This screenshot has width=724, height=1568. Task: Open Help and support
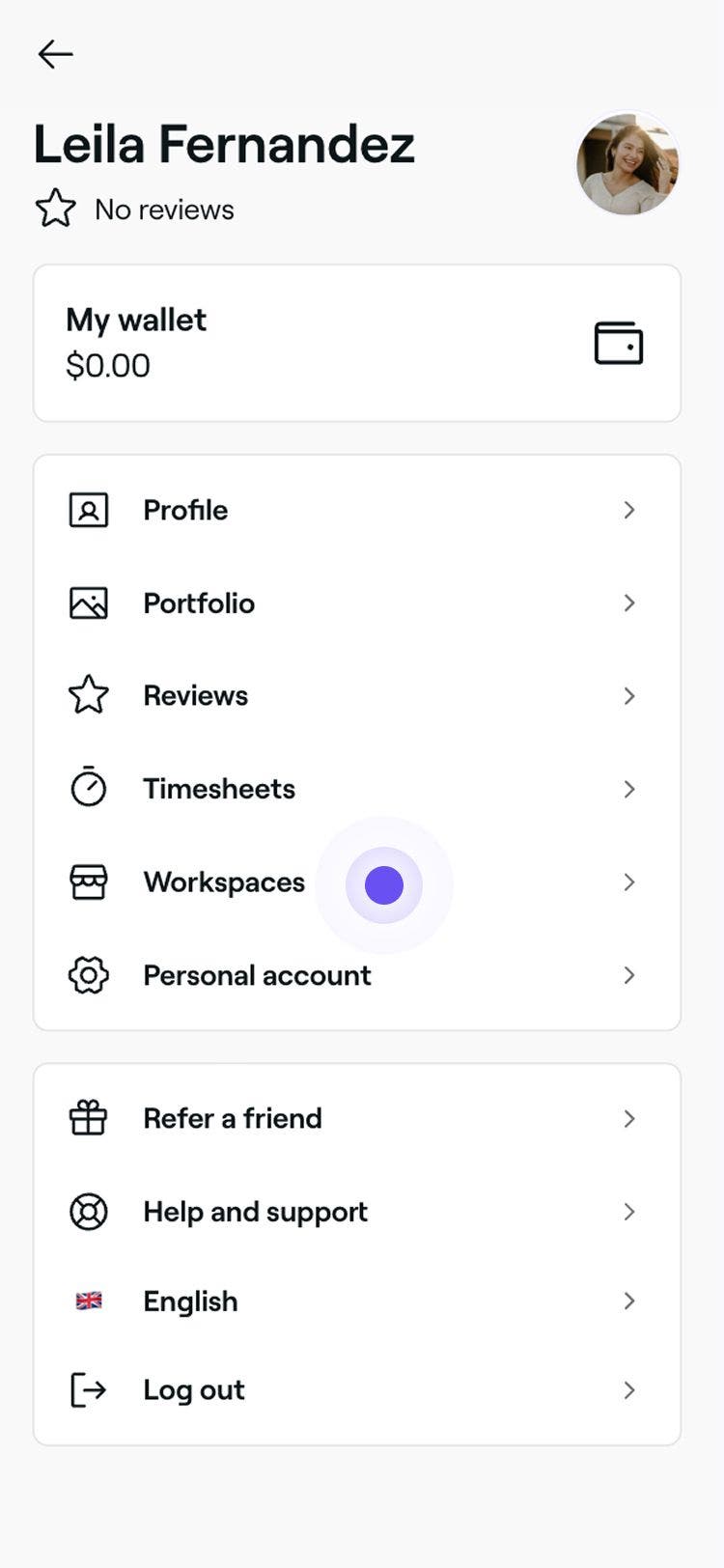coord(356,1212)
